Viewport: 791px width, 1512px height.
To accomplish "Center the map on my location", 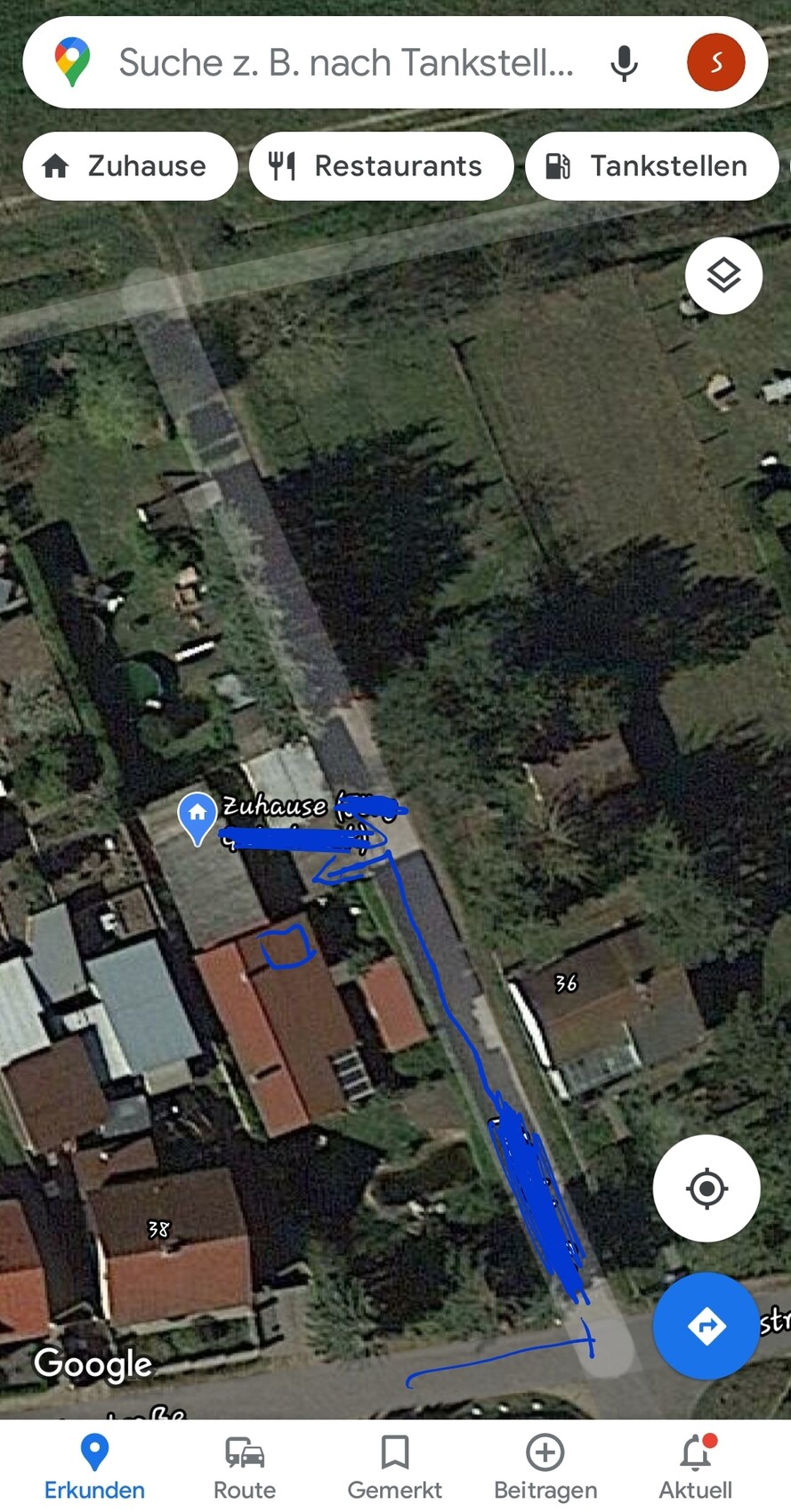I will pos(706,1188).
